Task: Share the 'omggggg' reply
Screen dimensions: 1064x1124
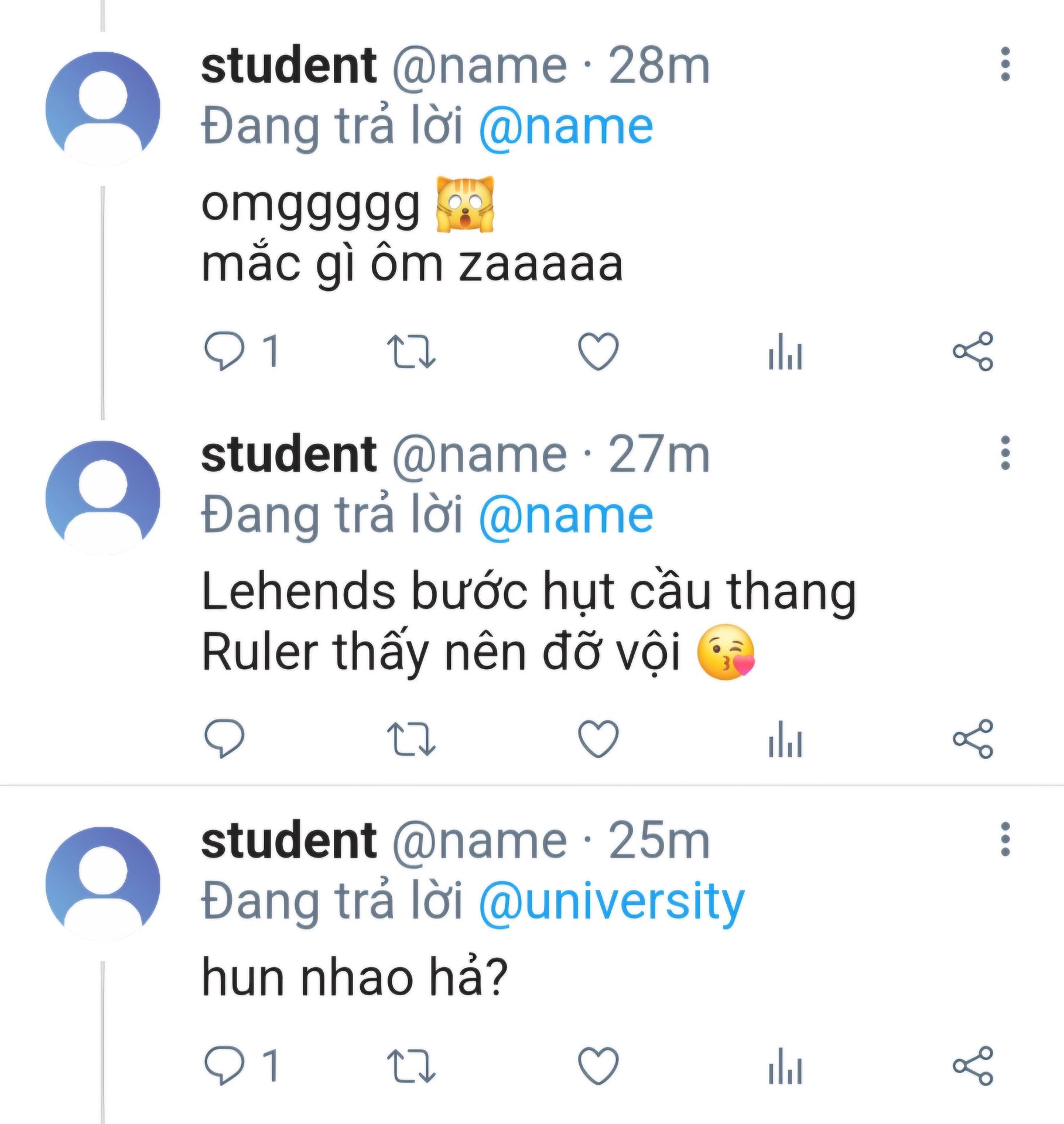Action: pos(973,351)
